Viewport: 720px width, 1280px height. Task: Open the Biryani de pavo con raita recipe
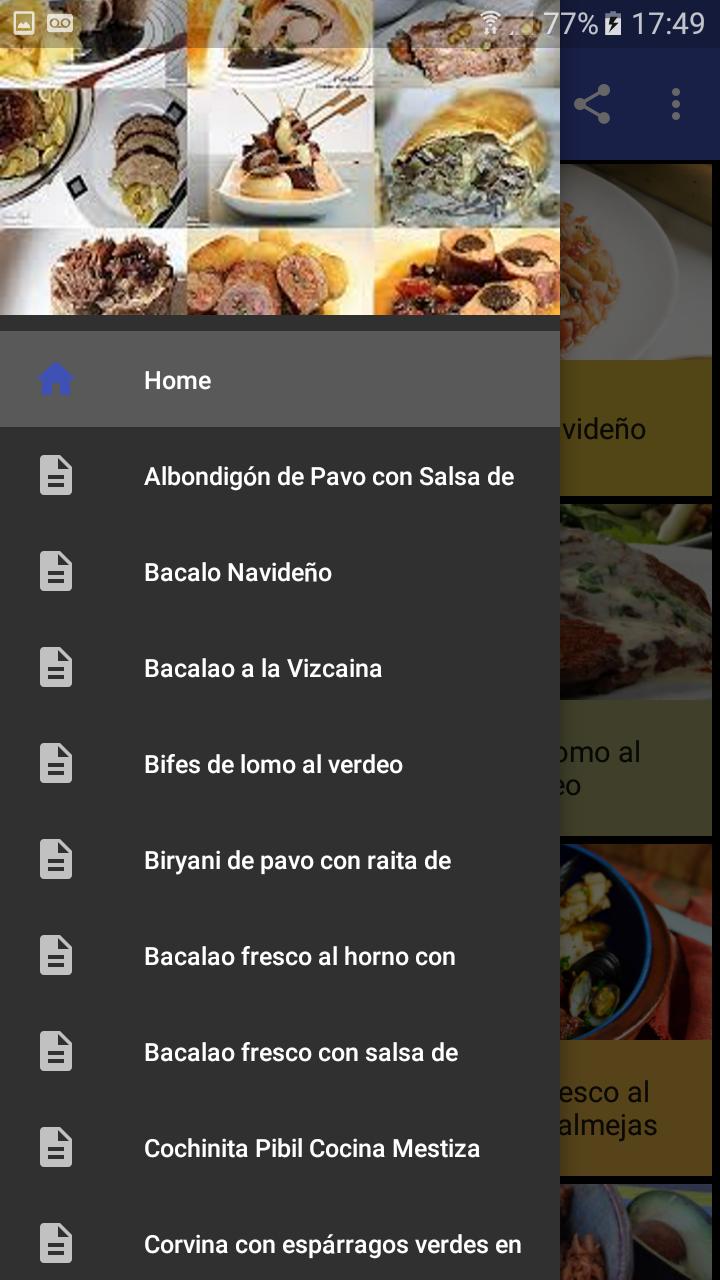click(298, 859)
